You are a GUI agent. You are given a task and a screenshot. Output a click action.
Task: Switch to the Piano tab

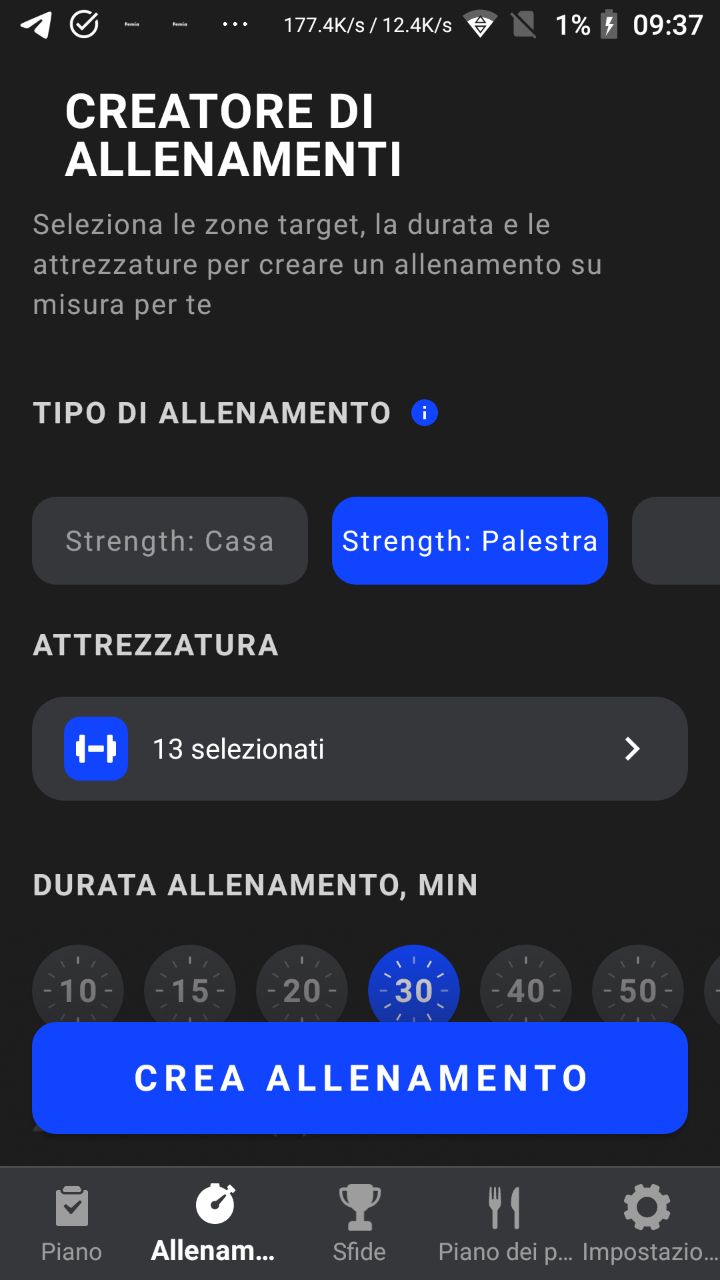pyautogui.click(x=72, y=1224)
